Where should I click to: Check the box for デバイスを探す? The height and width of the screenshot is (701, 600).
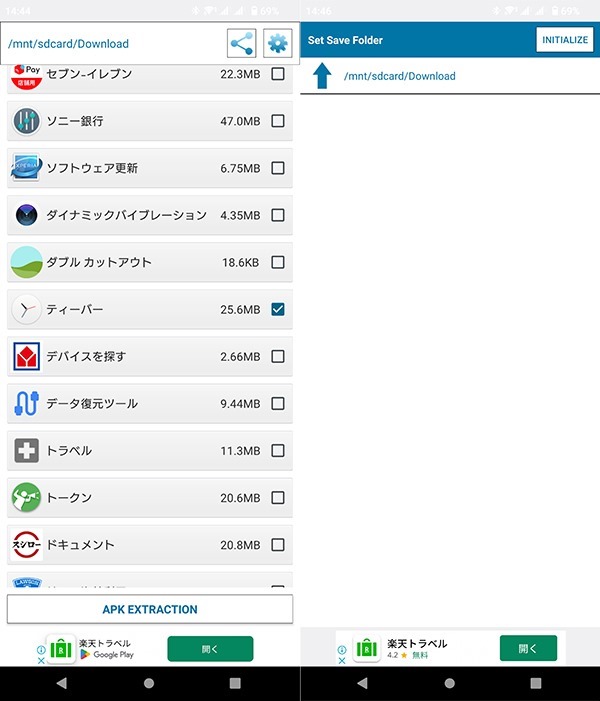pyautogui.click(x=278, y=356)
